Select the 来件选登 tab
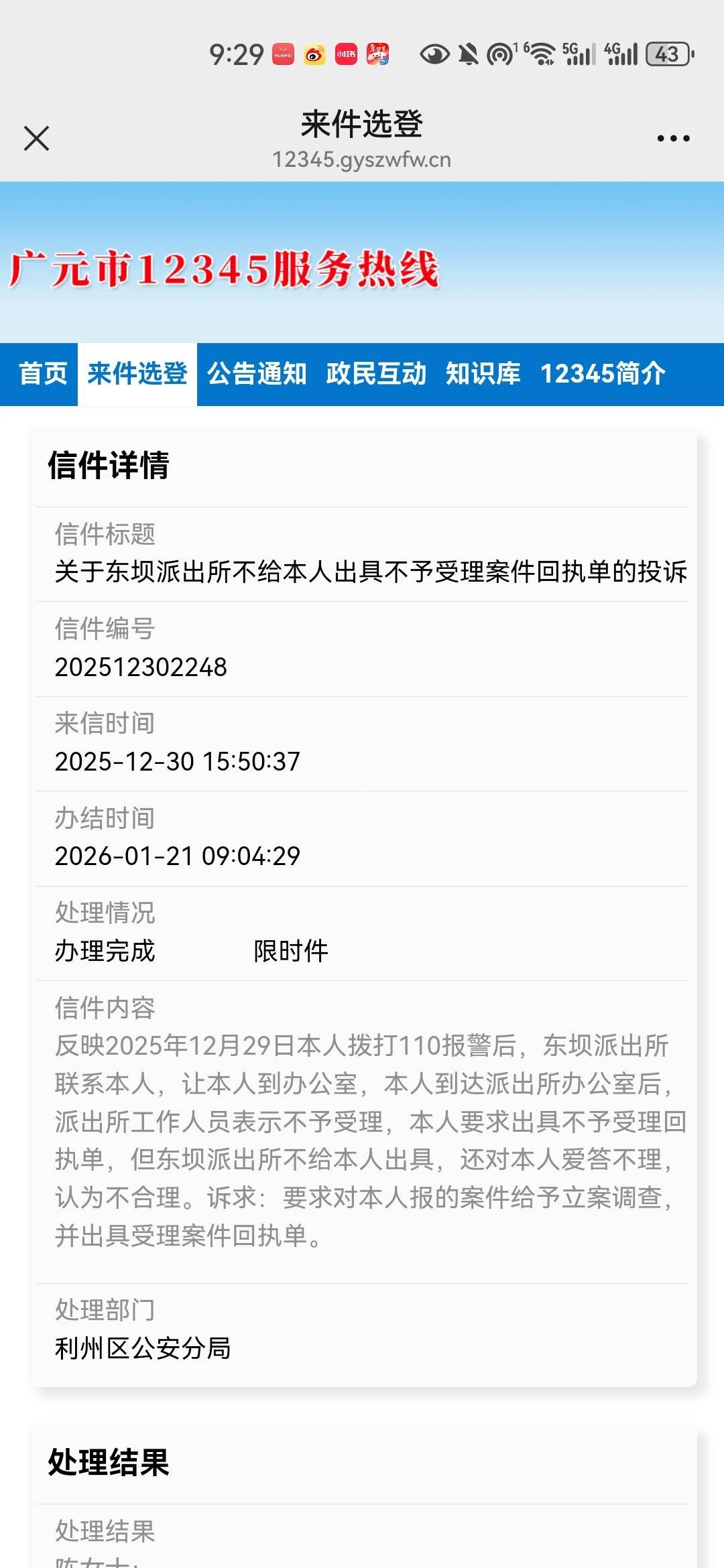Image resolution: width=724 pixels, height=1568 pixels. (137, 374)
